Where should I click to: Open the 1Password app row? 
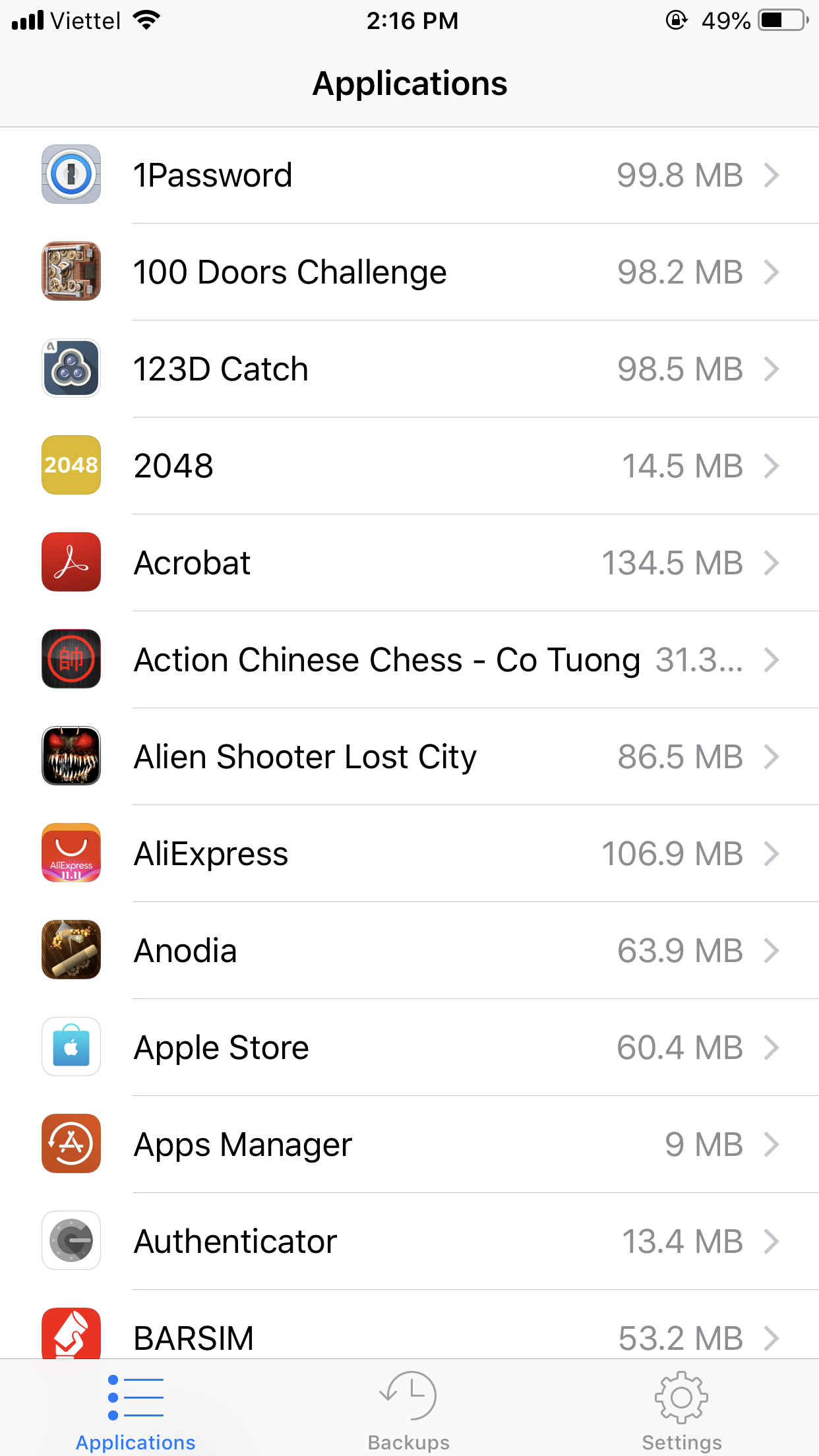point(409,175)
